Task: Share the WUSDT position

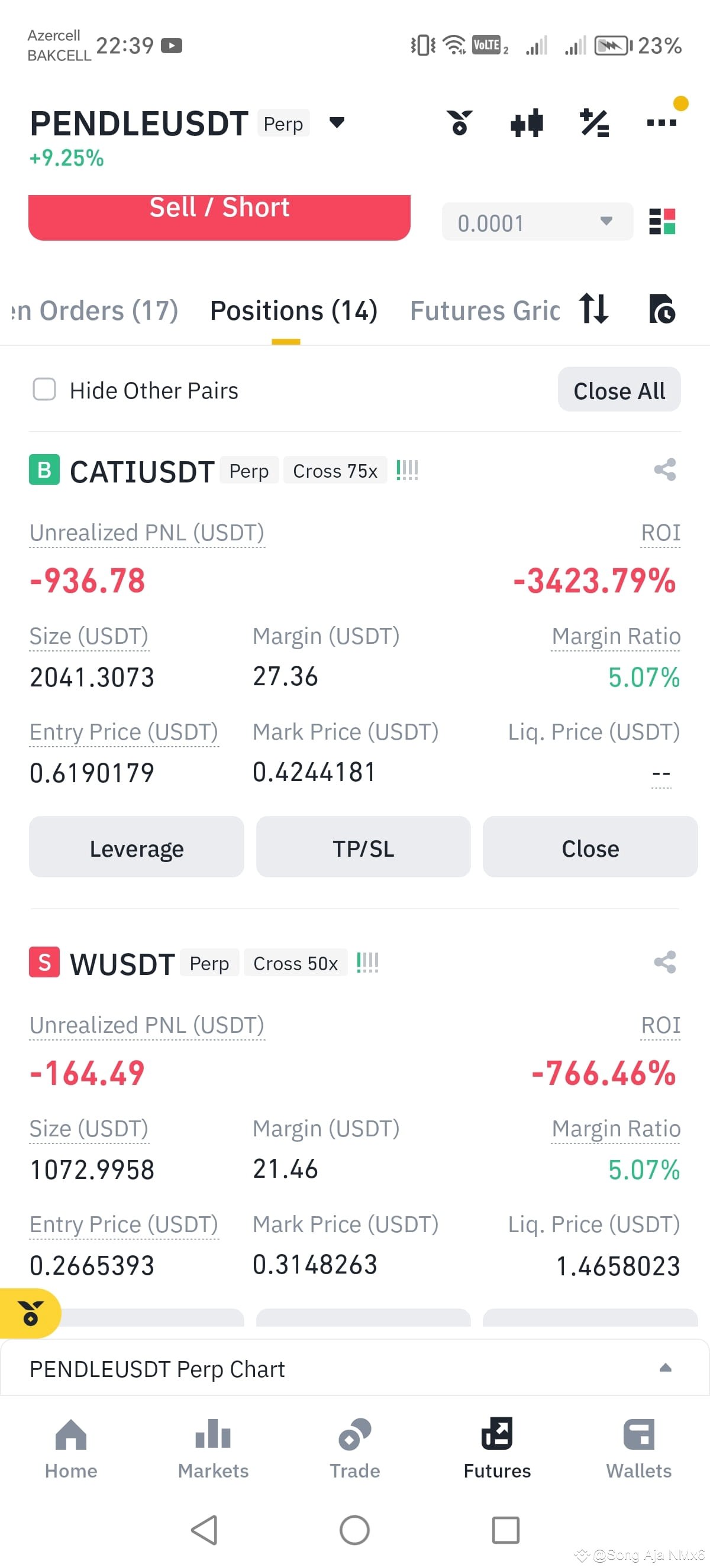Action: pos(664,963)
